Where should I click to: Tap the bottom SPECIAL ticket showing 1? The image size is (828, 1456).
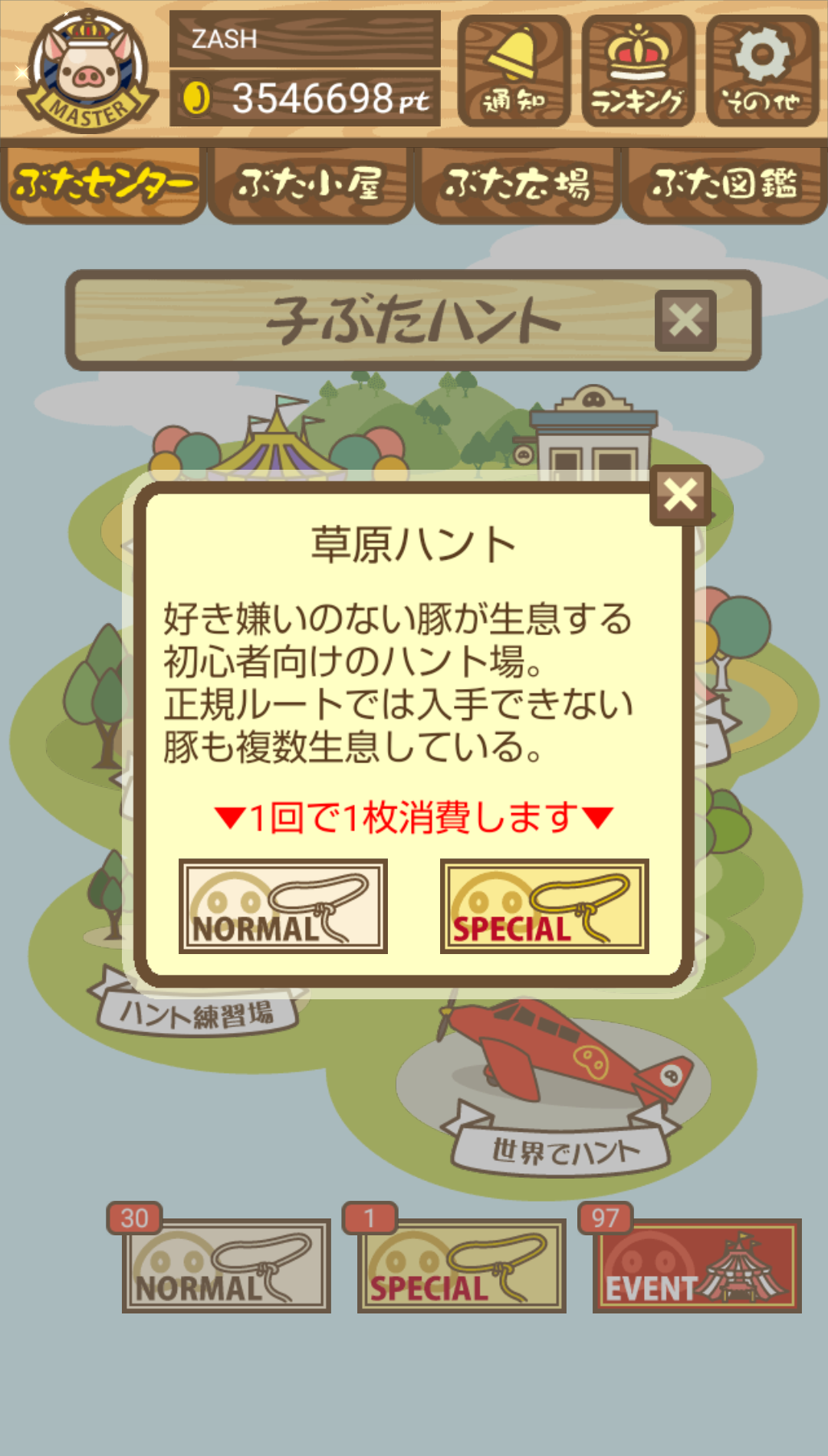461,1265
